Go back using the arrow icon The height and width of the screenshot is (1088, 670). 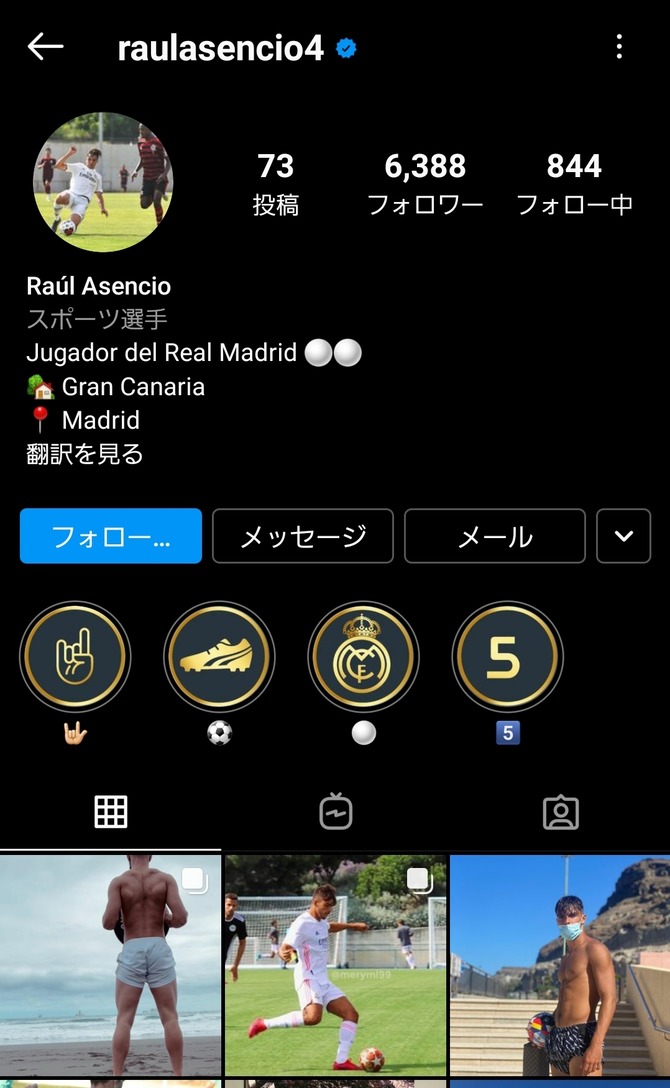(x=45, y=47)
